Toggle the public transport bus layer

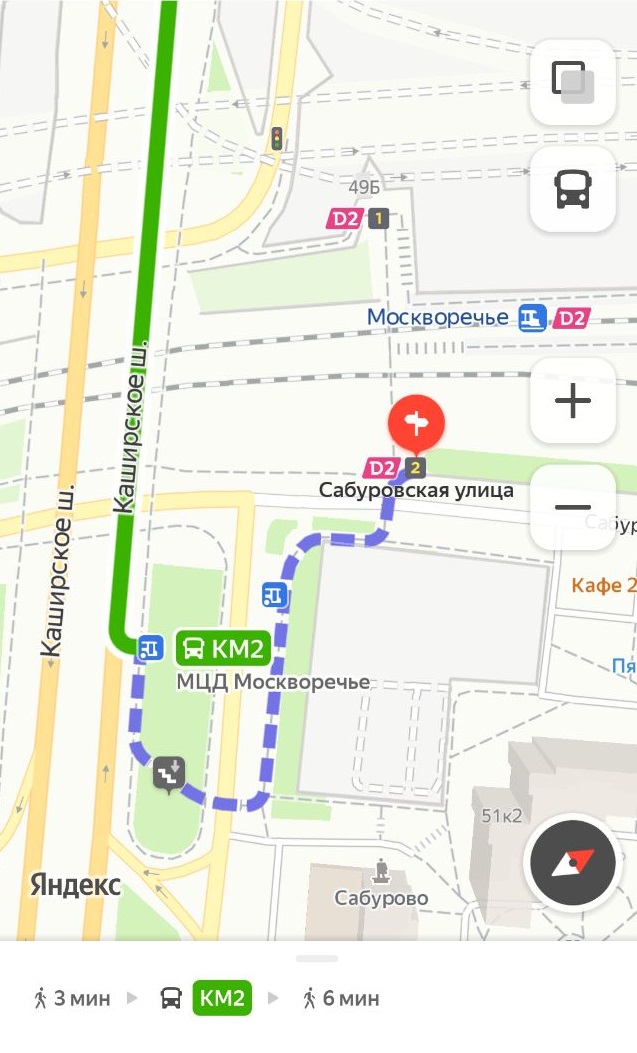pyautogui.click(x=573, y=189)
